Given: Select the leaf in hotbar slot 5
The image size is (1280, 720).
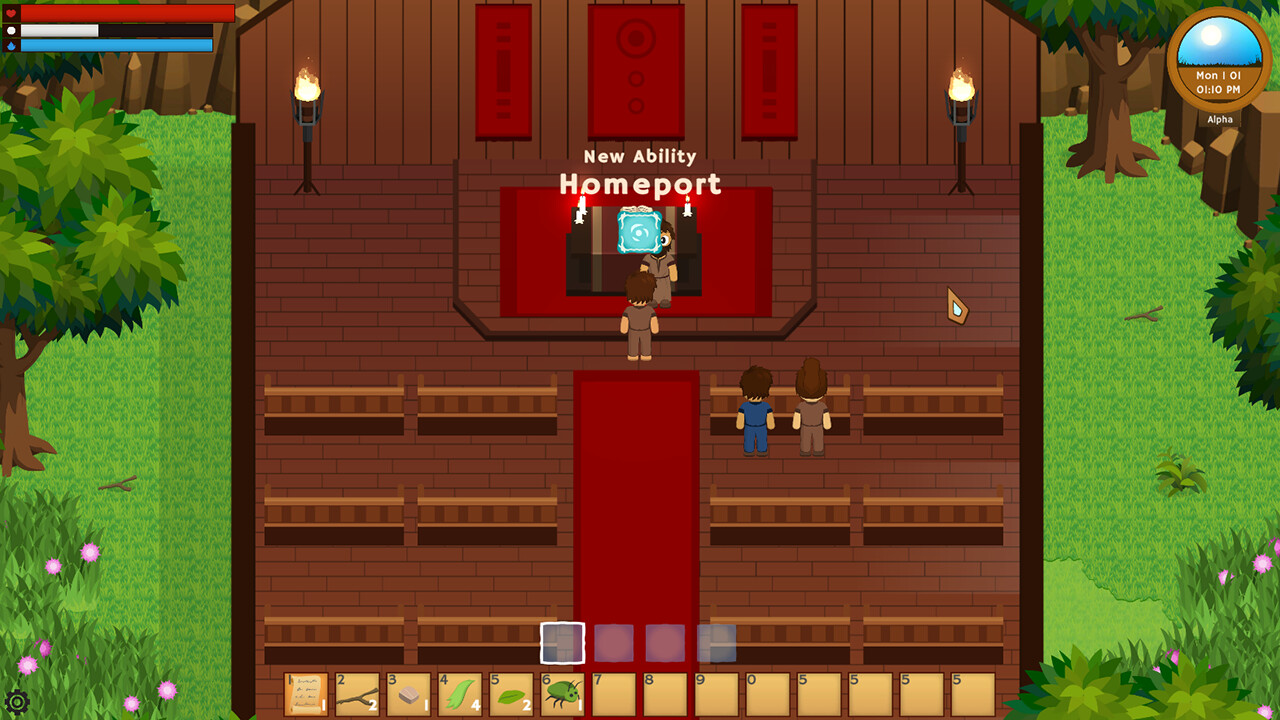Looking at the screenshot, I should [x=511, y=694].
